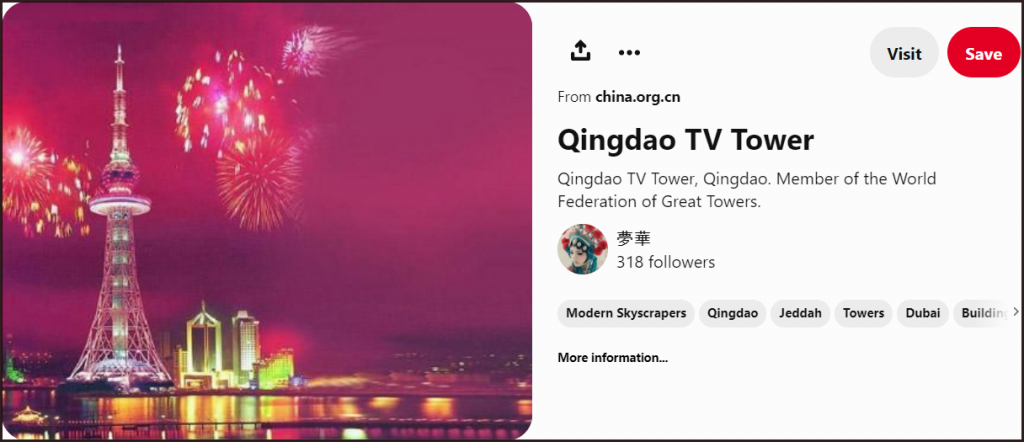Tap the Visit button
Image resolution: width=1024 pixels, height=442 pixels.
coord(904,53)
